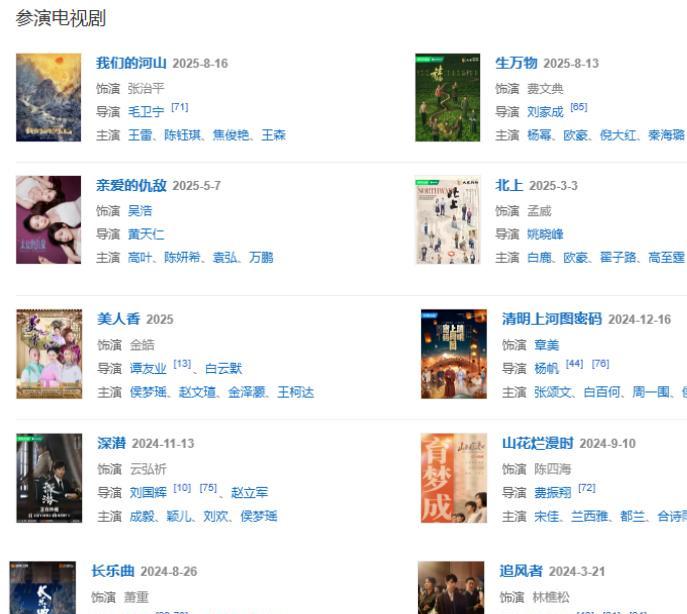Open director 费振翔's page
Viewport: 687px width, 614px height.
(551, 492)
